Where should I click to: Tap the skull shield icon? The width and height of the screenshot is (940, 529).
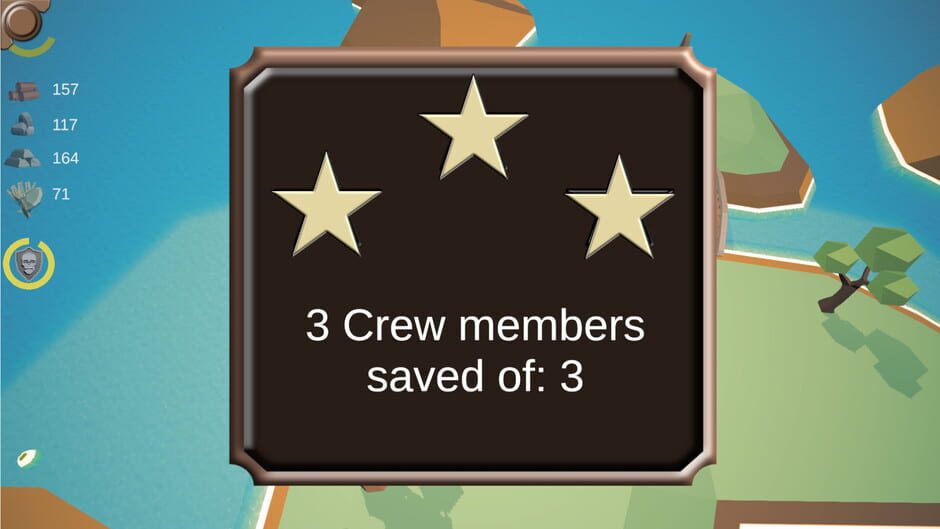tap(28, 264)
